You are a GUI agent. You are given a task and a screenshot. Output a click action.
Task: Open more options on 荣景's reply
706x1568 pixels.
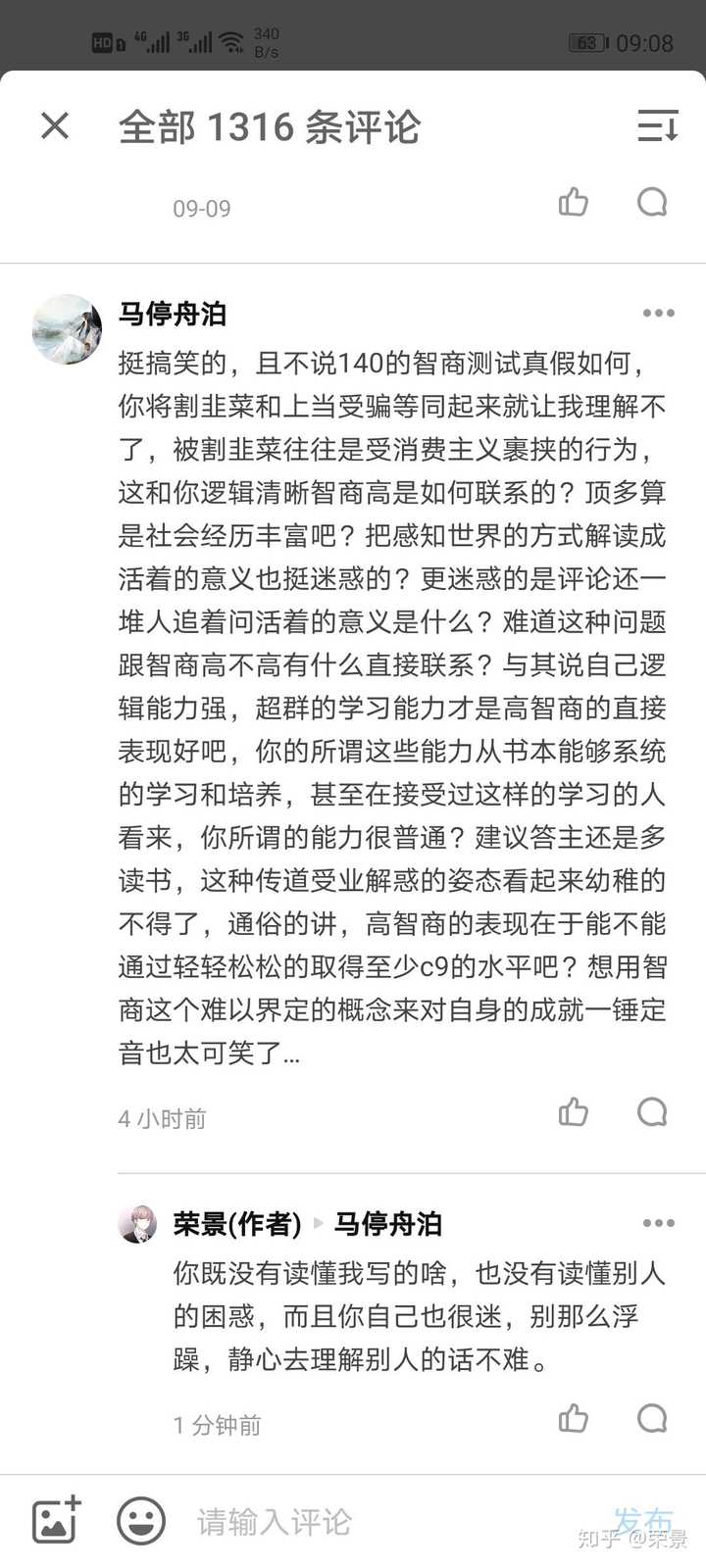tap(658, 1223)
